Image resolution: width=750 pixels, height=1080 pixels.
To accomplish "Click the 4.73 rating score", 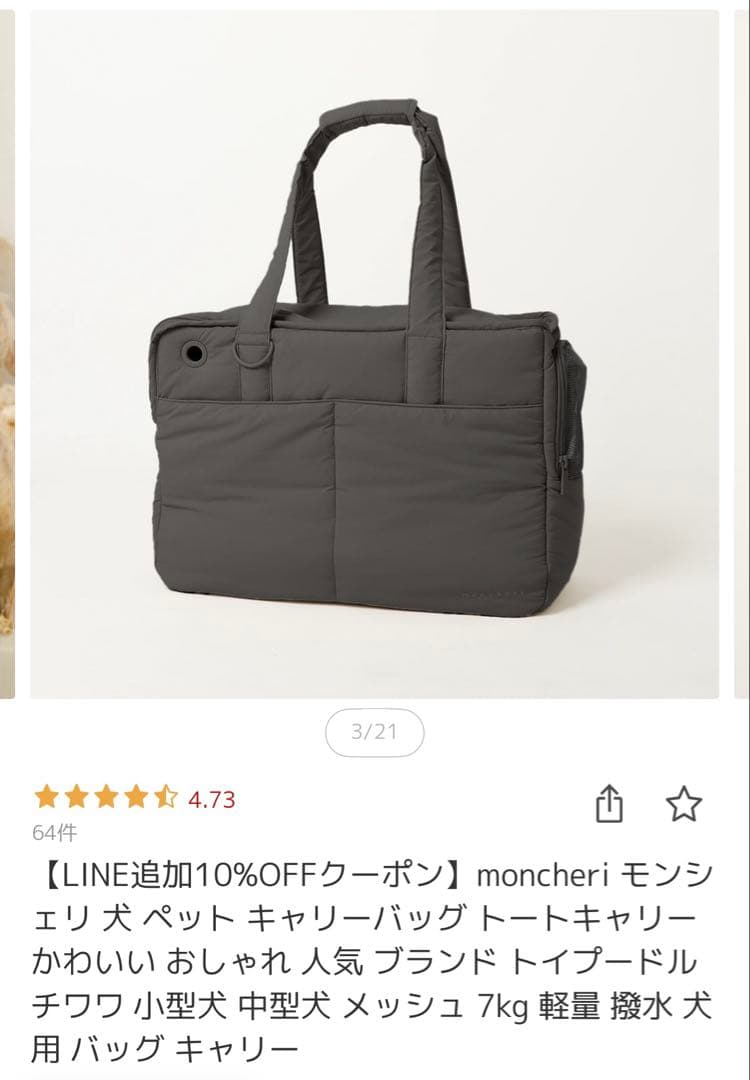I will [x=212, y=797].
